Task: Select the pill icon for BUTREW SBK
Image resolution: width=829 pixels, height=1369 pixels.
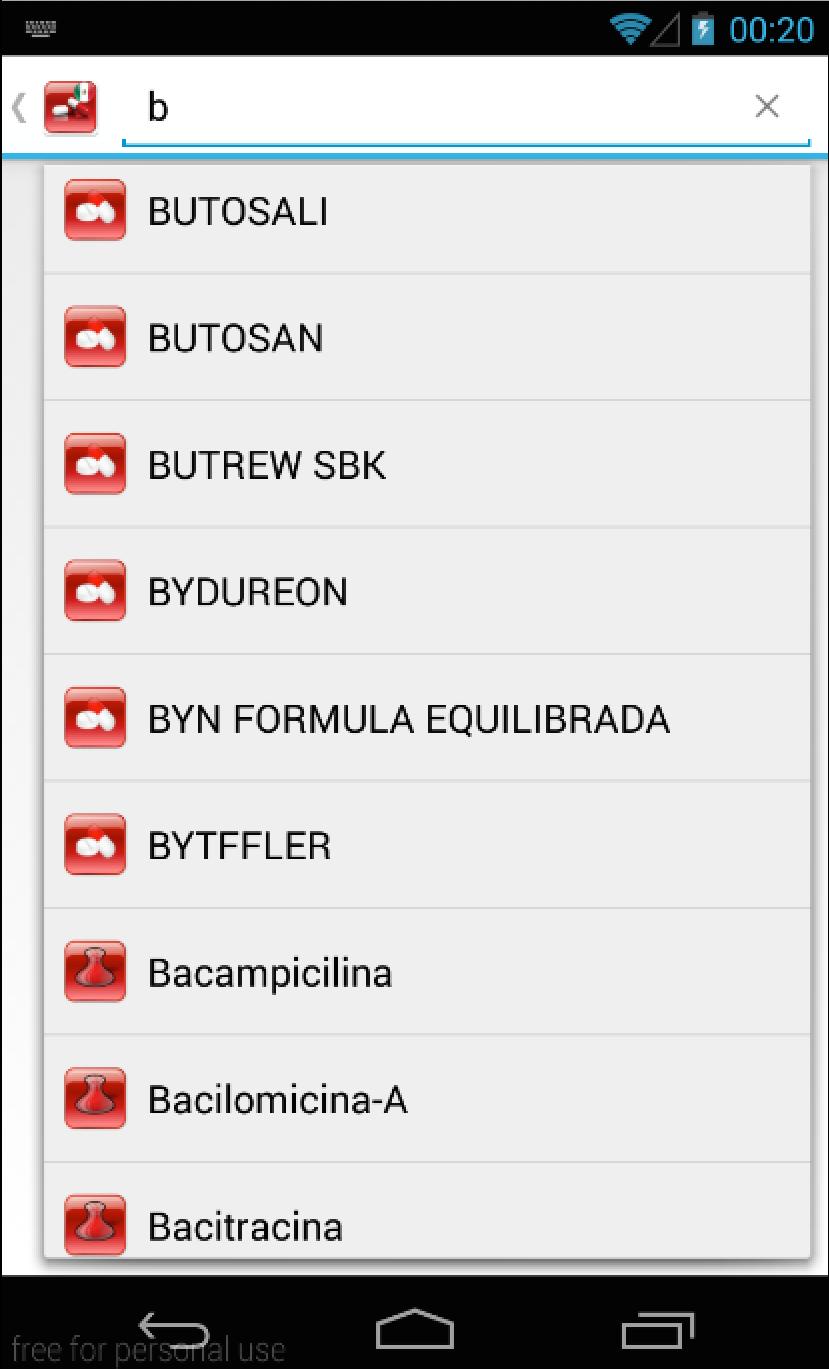Action: click(x=94, y=464)
